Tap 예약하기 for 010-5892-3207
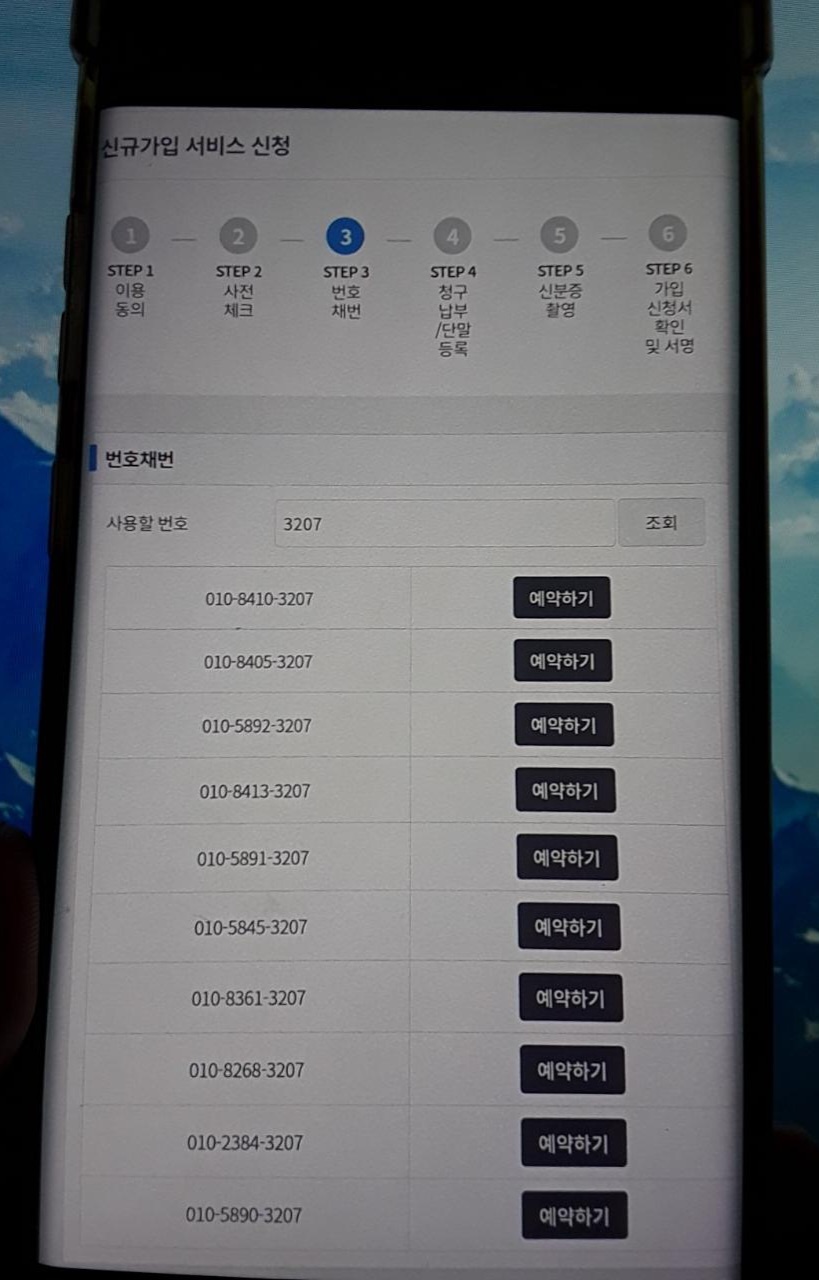Viewport: 819px width, 1280px height. 564,725
